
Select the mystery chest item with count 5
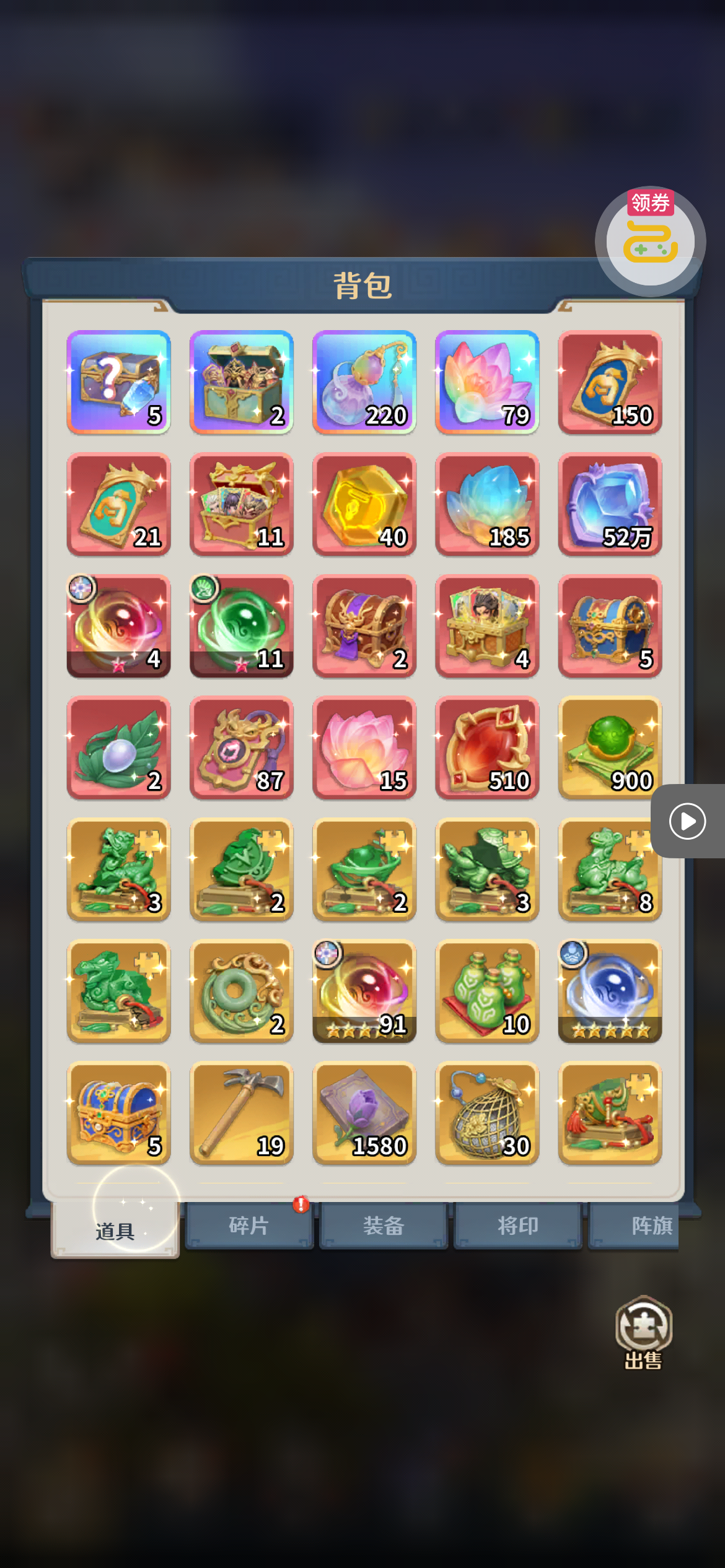[118, 381]
